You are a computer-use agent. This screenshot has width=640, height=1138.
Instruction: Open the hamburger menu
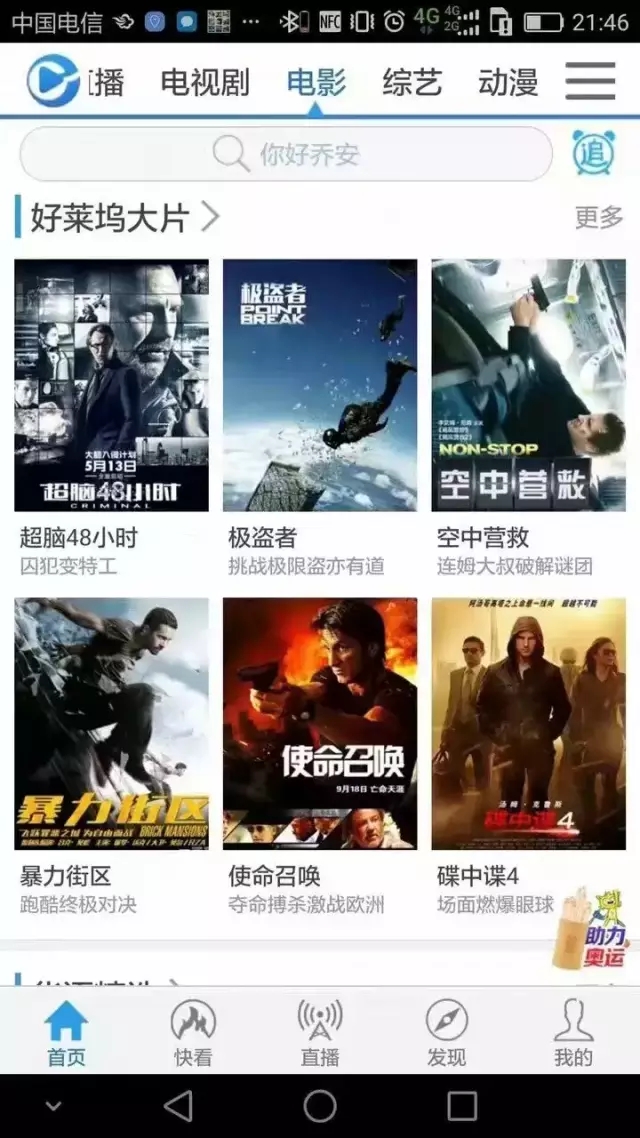click(590, 81)
